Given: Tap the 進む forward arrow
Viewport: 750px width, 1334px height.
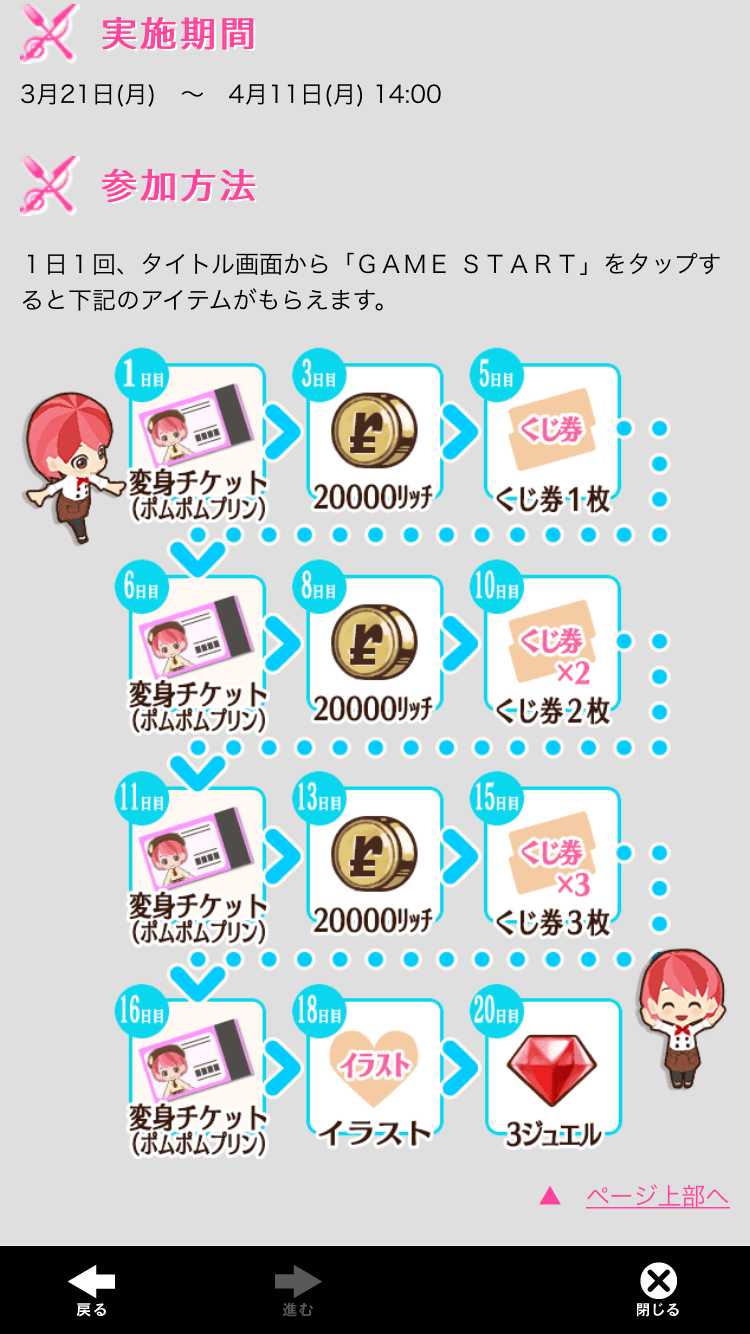Looking at the screenshot, I should pyautogui.click(x=297, y=1288).
